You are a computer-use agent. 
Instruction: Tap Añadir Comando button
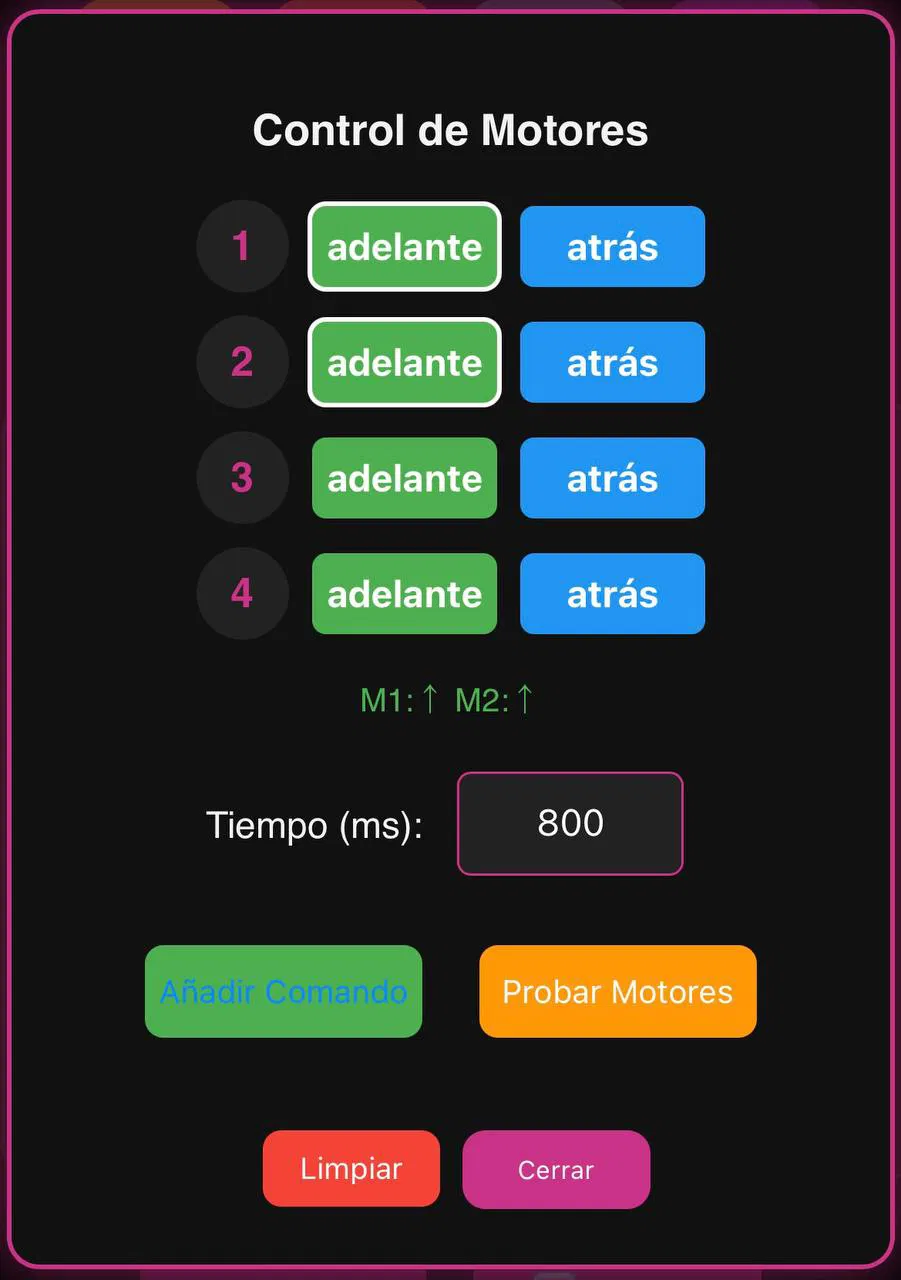point(283,991)
